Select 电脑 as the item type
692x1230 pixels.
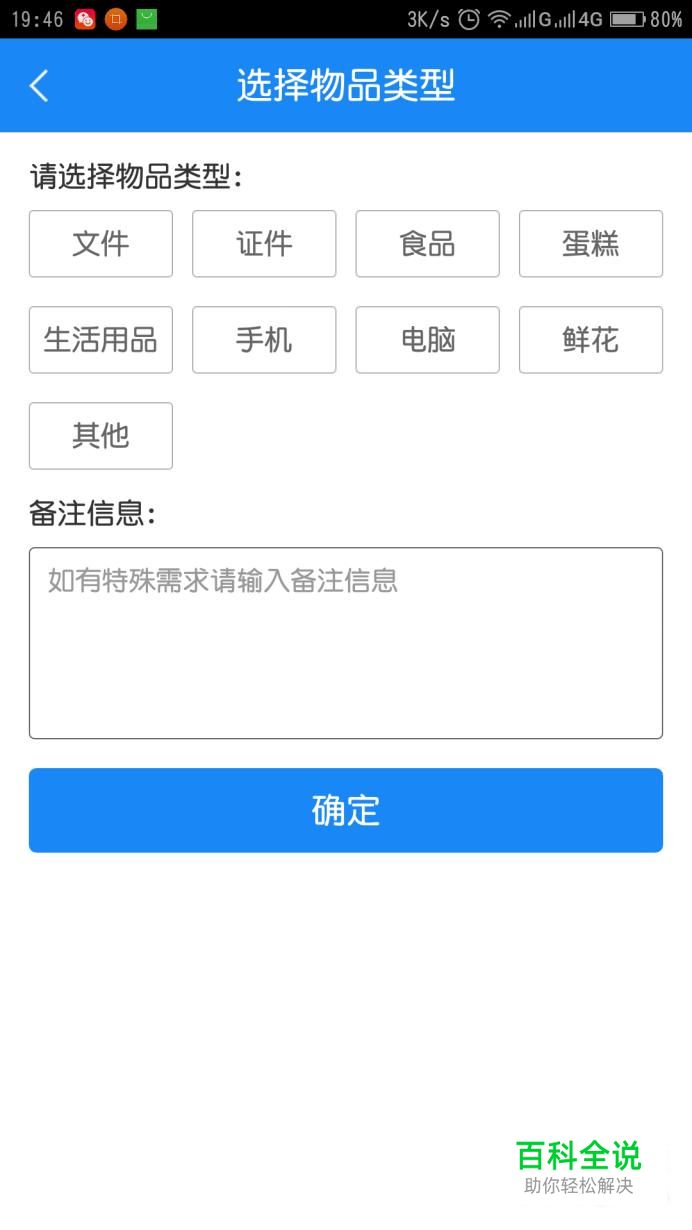428,340
